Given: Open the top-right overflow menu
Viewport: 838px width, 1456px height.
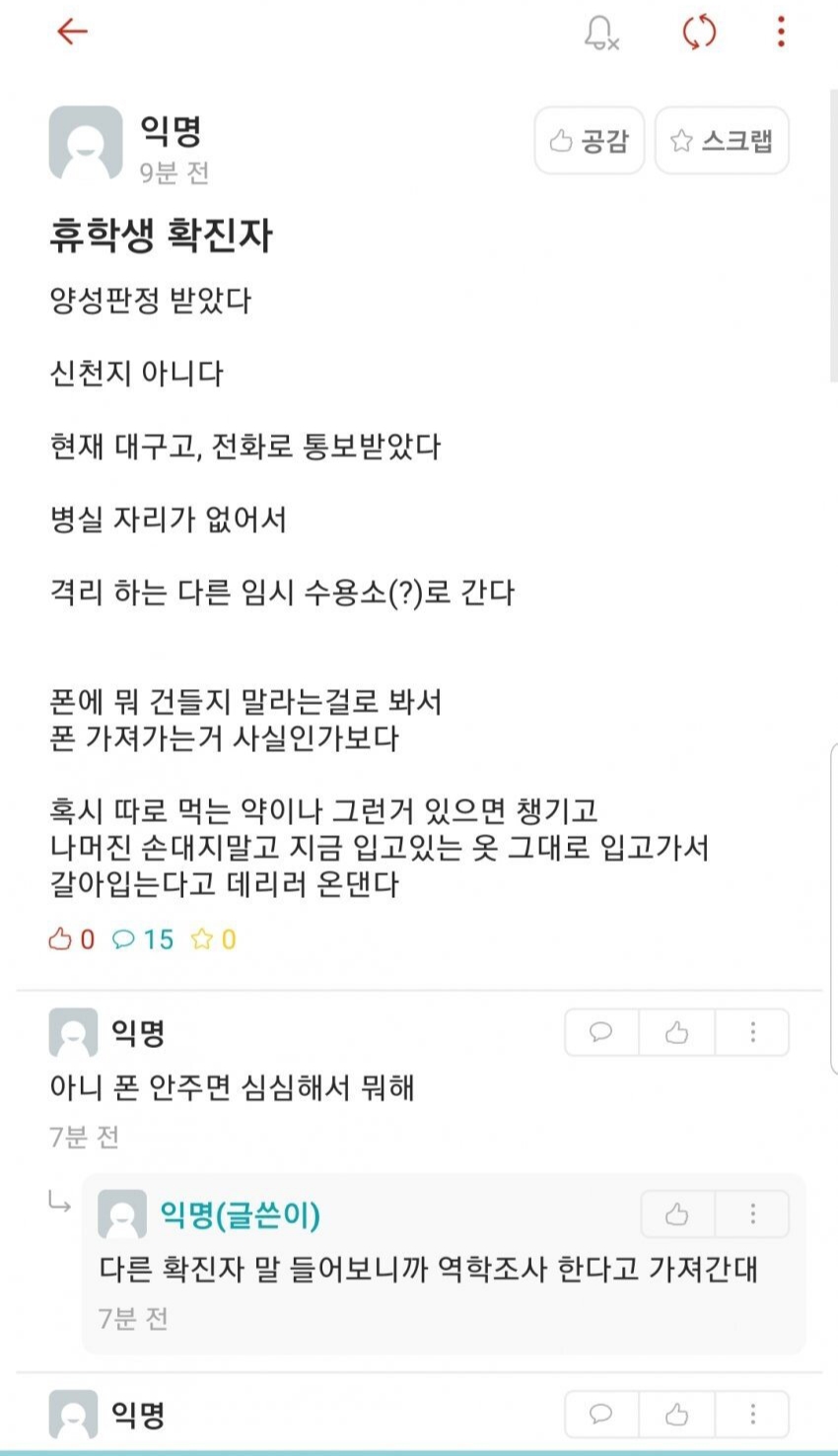Looking at the screenshot, I should pos(781,33).
